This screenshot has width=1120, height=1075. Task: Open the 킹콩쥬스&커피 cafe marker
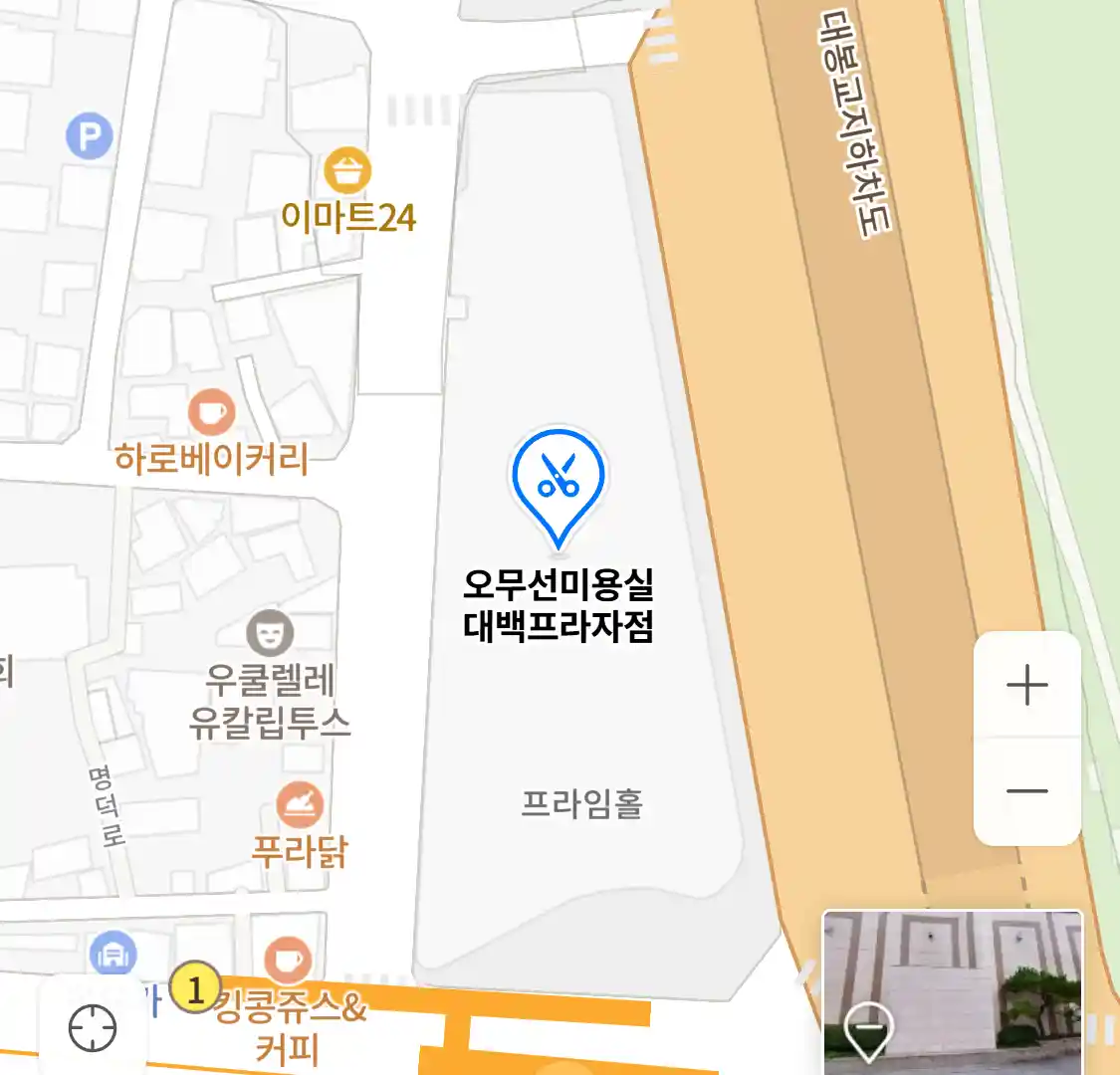(288, 961)
